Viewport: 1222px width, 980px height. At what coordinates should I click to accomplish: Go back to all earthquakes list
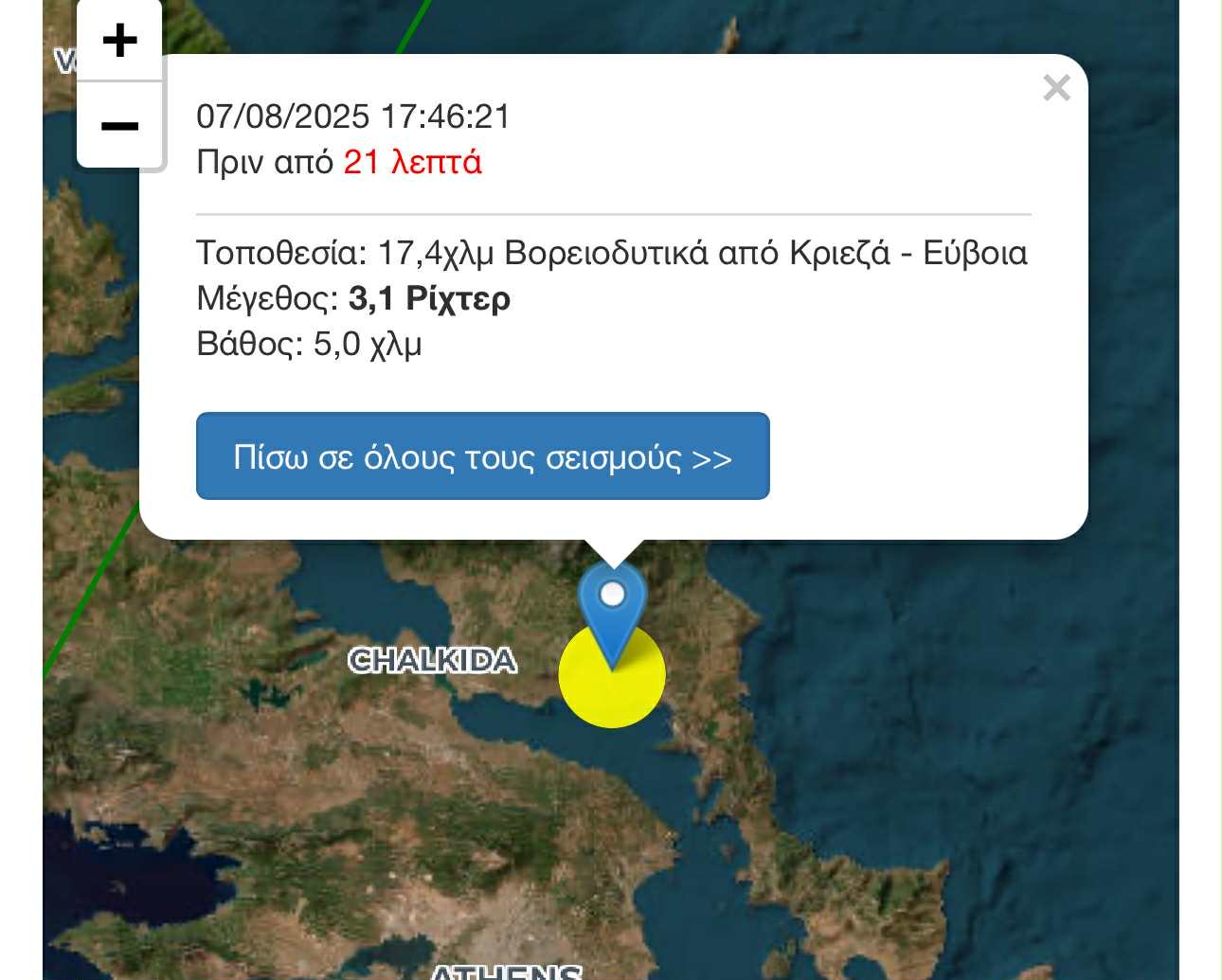point(482,456)
